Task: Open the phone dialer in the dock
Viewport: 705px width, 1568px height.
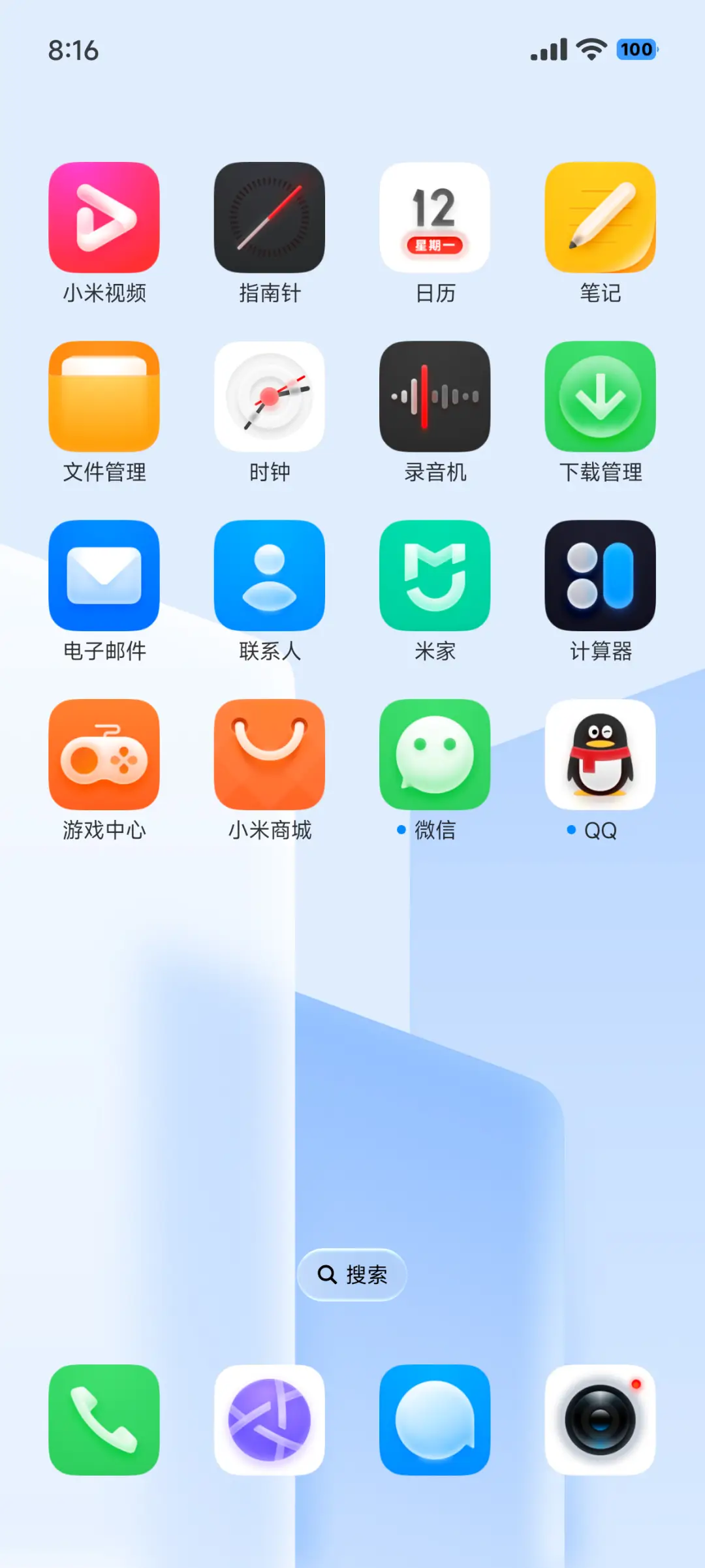Action: [x=104, y=1420]
